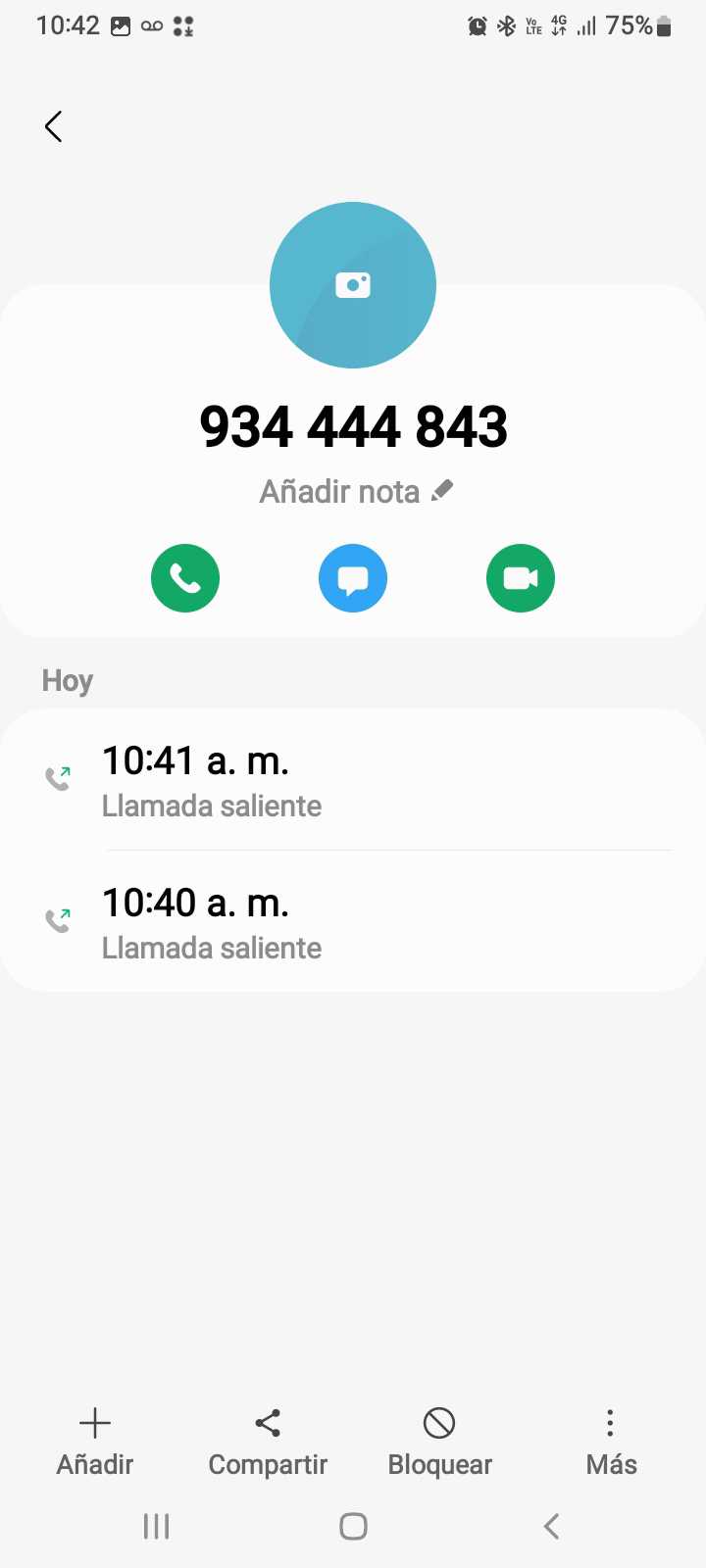Go to the home screen
The width and height of the screenshot is (706, 1568).
click(353, 1526)
